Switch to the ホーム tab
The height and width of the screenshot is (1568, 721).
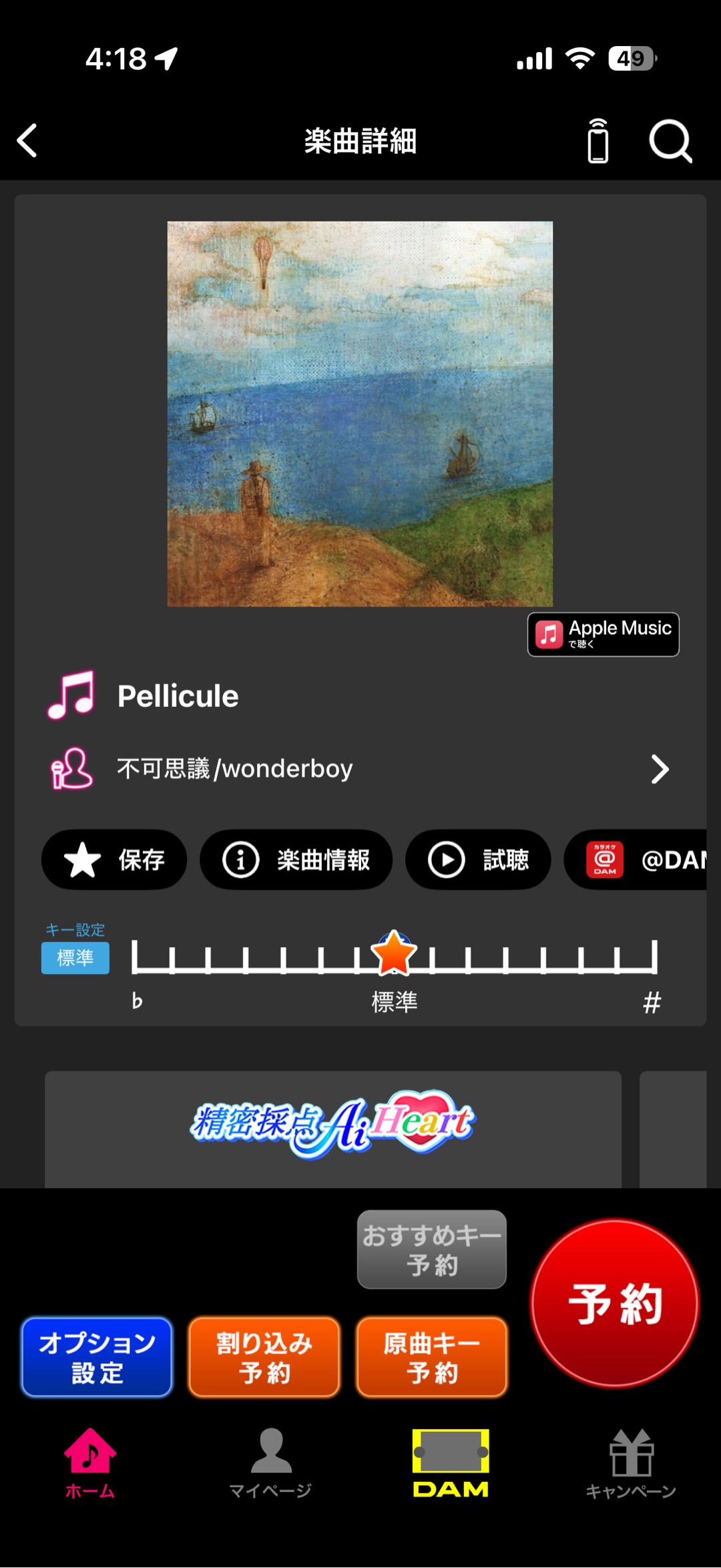coord(90,1463)
